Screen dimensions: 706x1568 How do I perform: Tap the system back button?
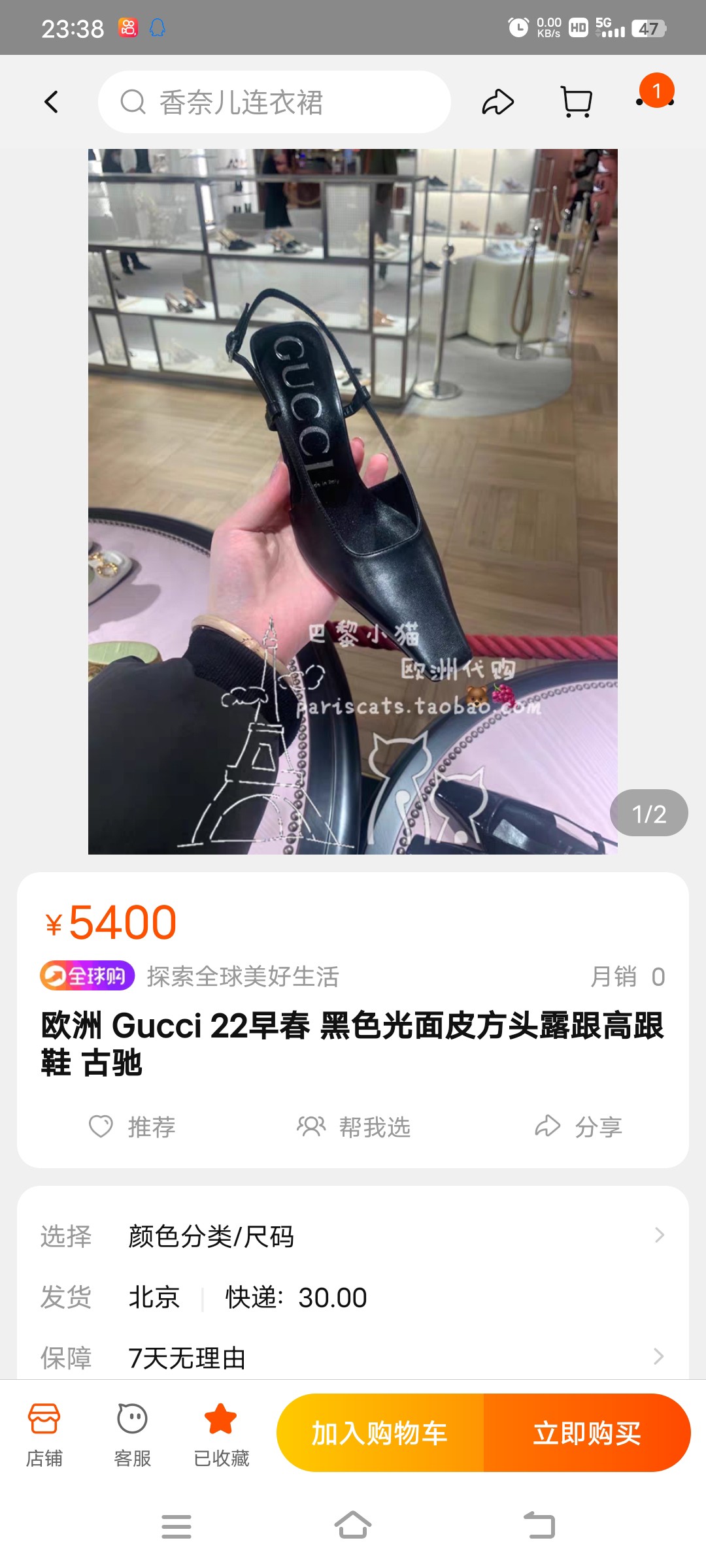coord(540,1526)
